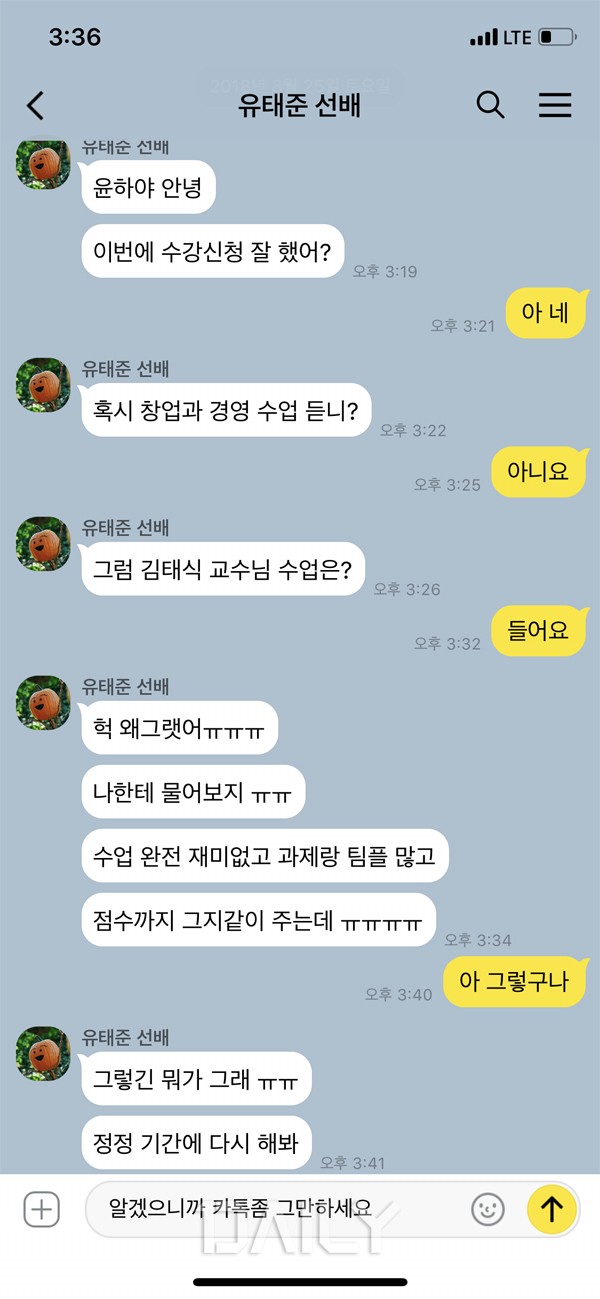The image size is (600, 1299).
Task: Go back to the chat list
Action: click(x=36, y=105)
